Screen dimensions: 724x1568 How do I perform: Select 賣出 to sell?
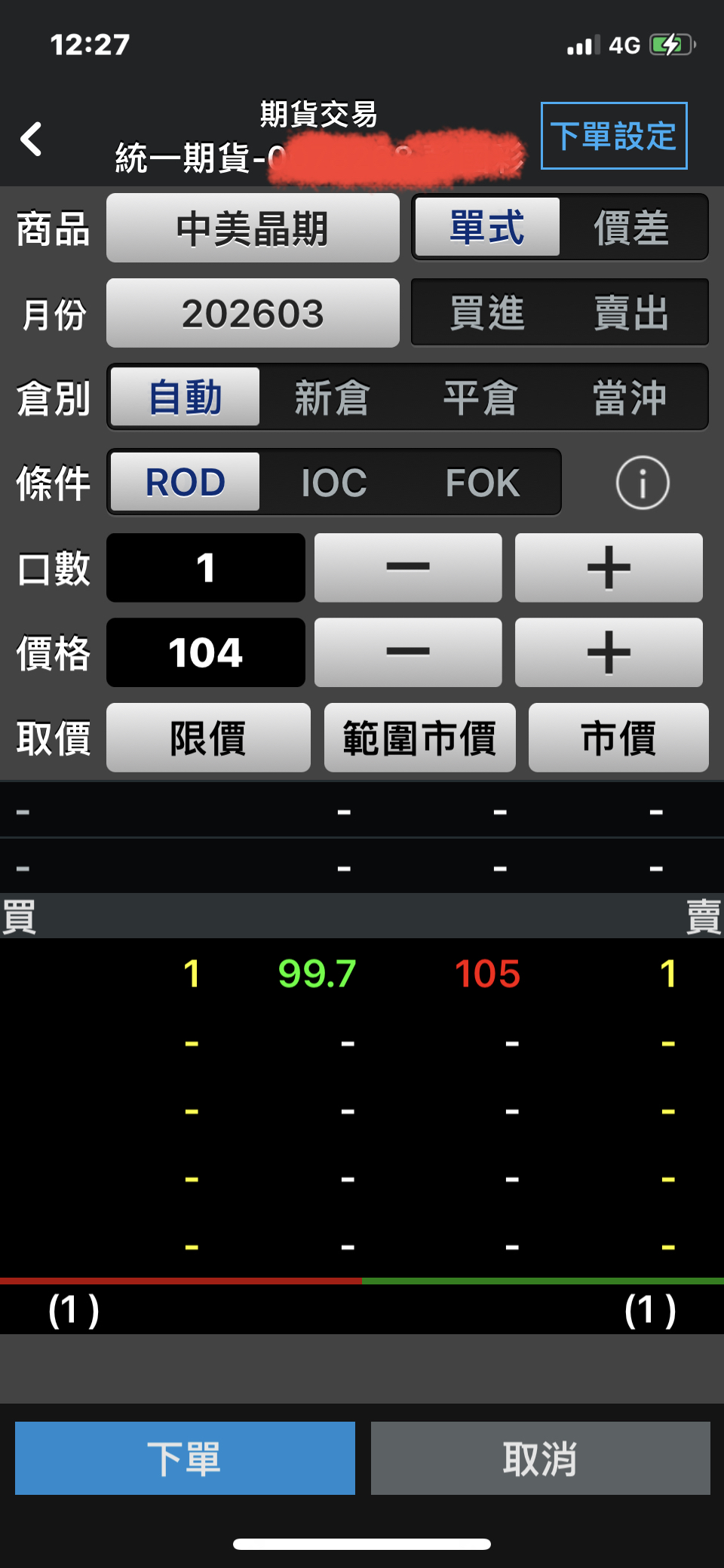click(x=631, y=313)
